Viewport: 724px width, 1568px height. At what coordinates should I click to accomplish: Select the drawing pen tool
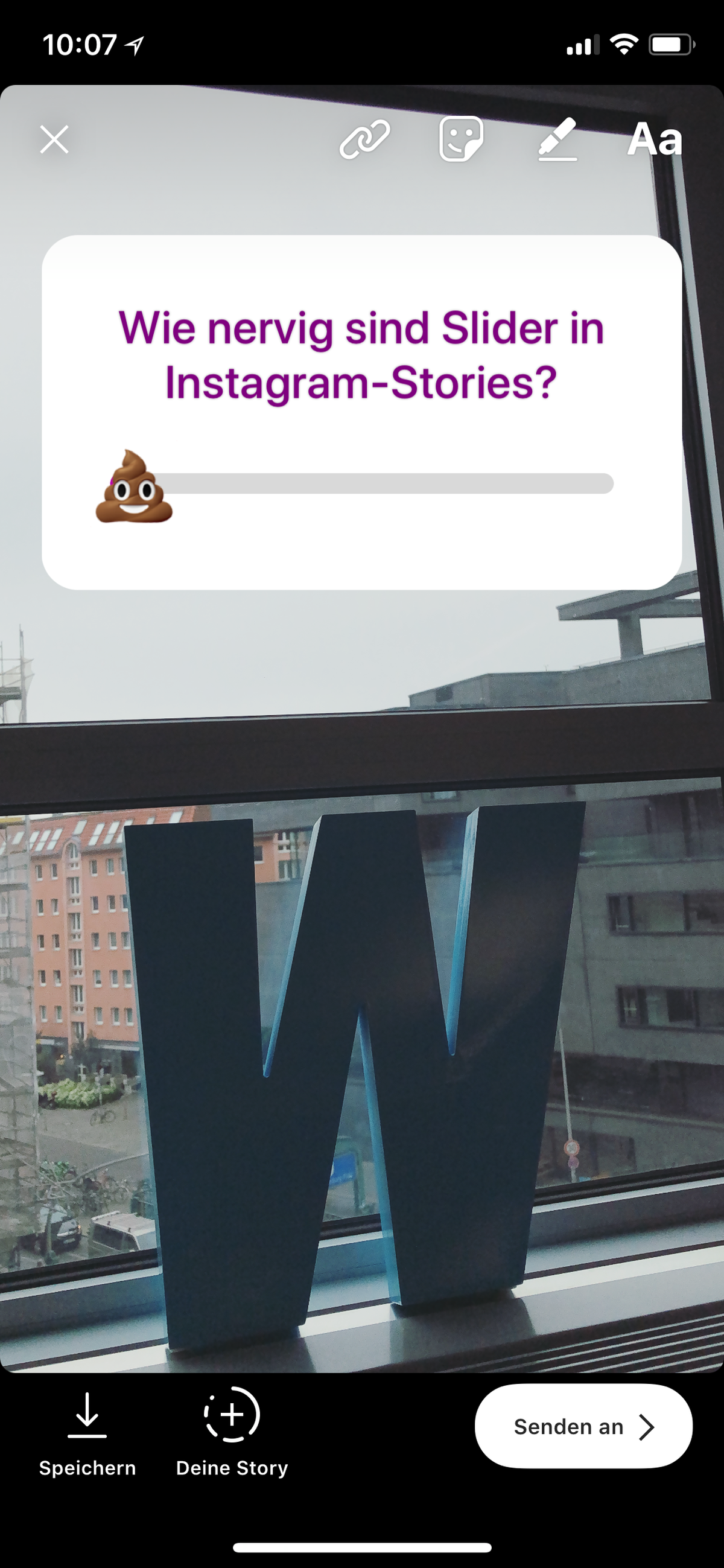coord(558,139)
